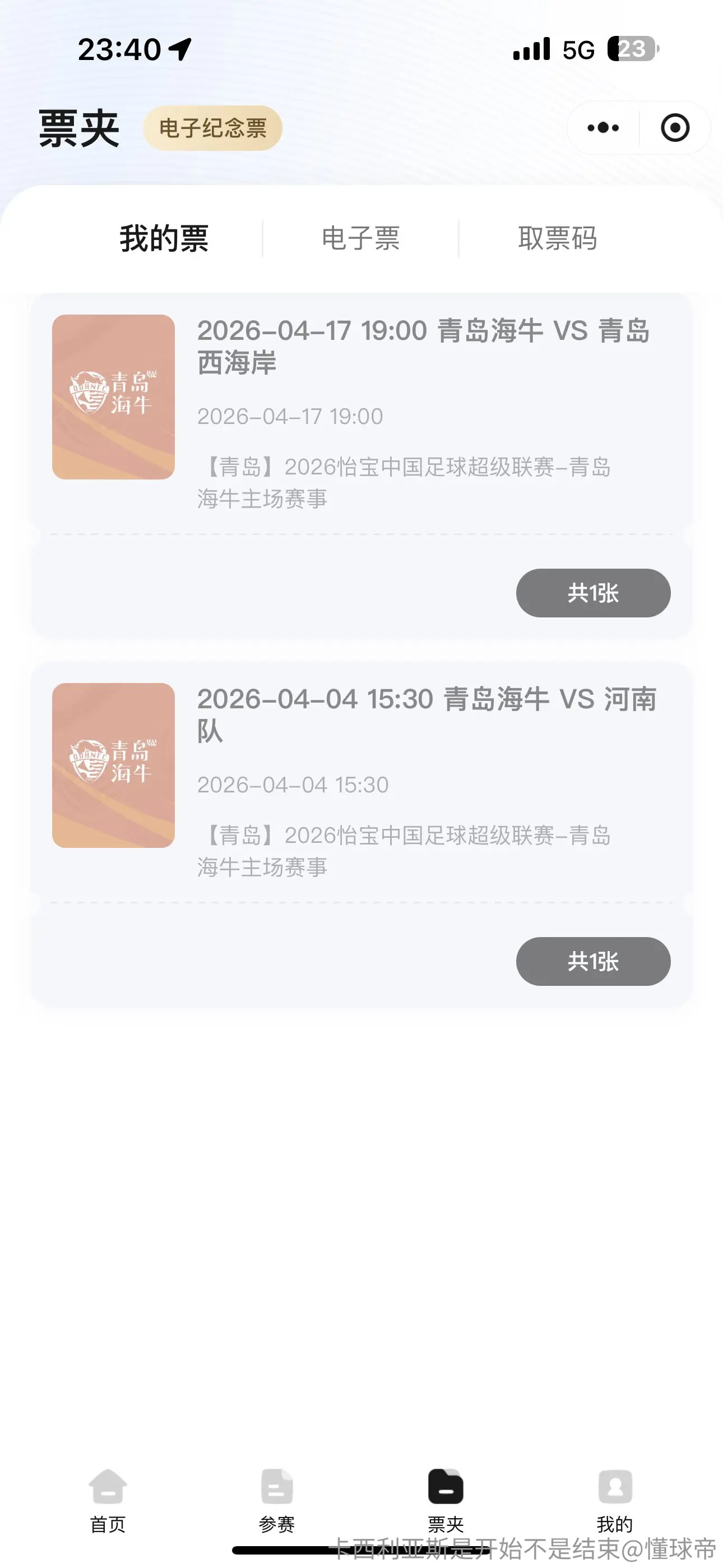
Task: Select the 我的票 tab
Action: coord(164,238)
